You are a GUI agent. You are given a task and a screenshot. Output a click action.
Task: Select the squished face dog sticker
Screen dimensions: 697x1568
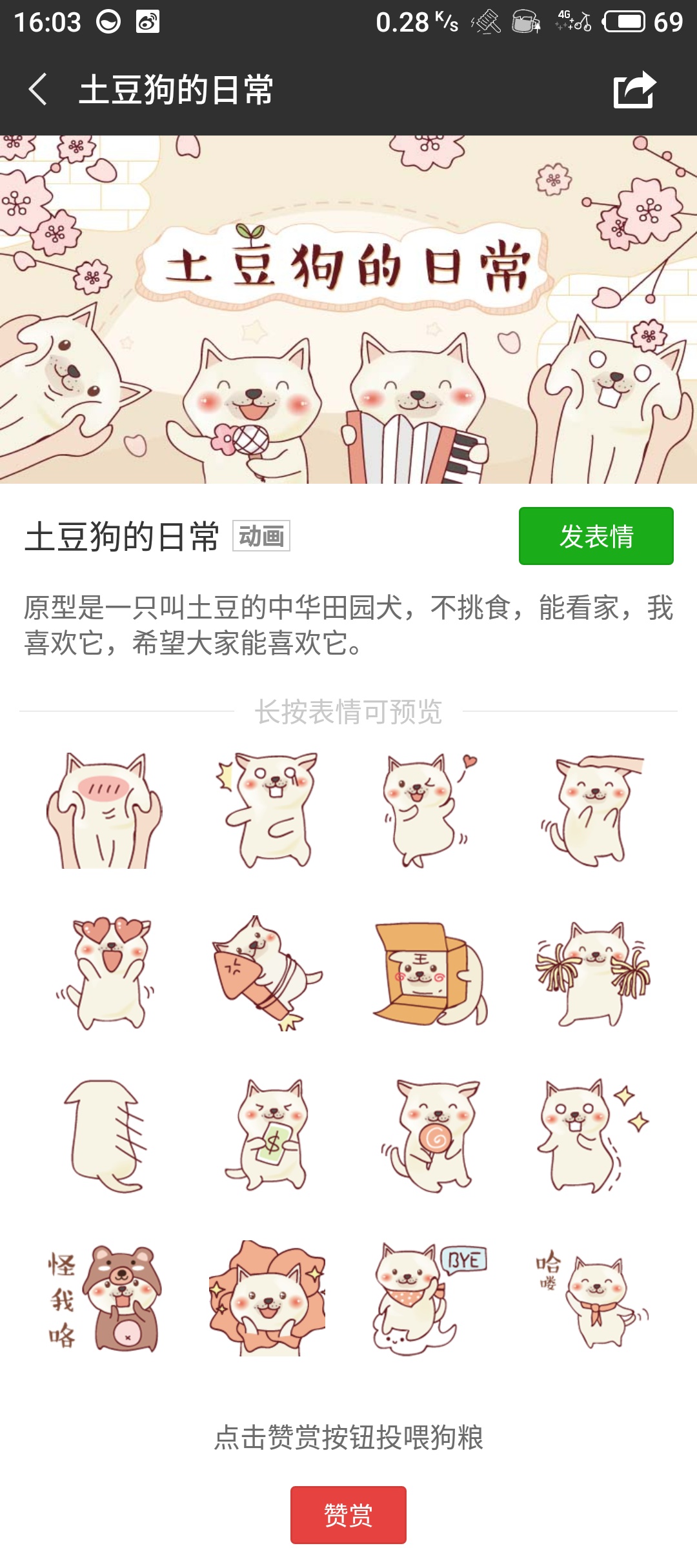pyautogui.click(x=105, y=811)
